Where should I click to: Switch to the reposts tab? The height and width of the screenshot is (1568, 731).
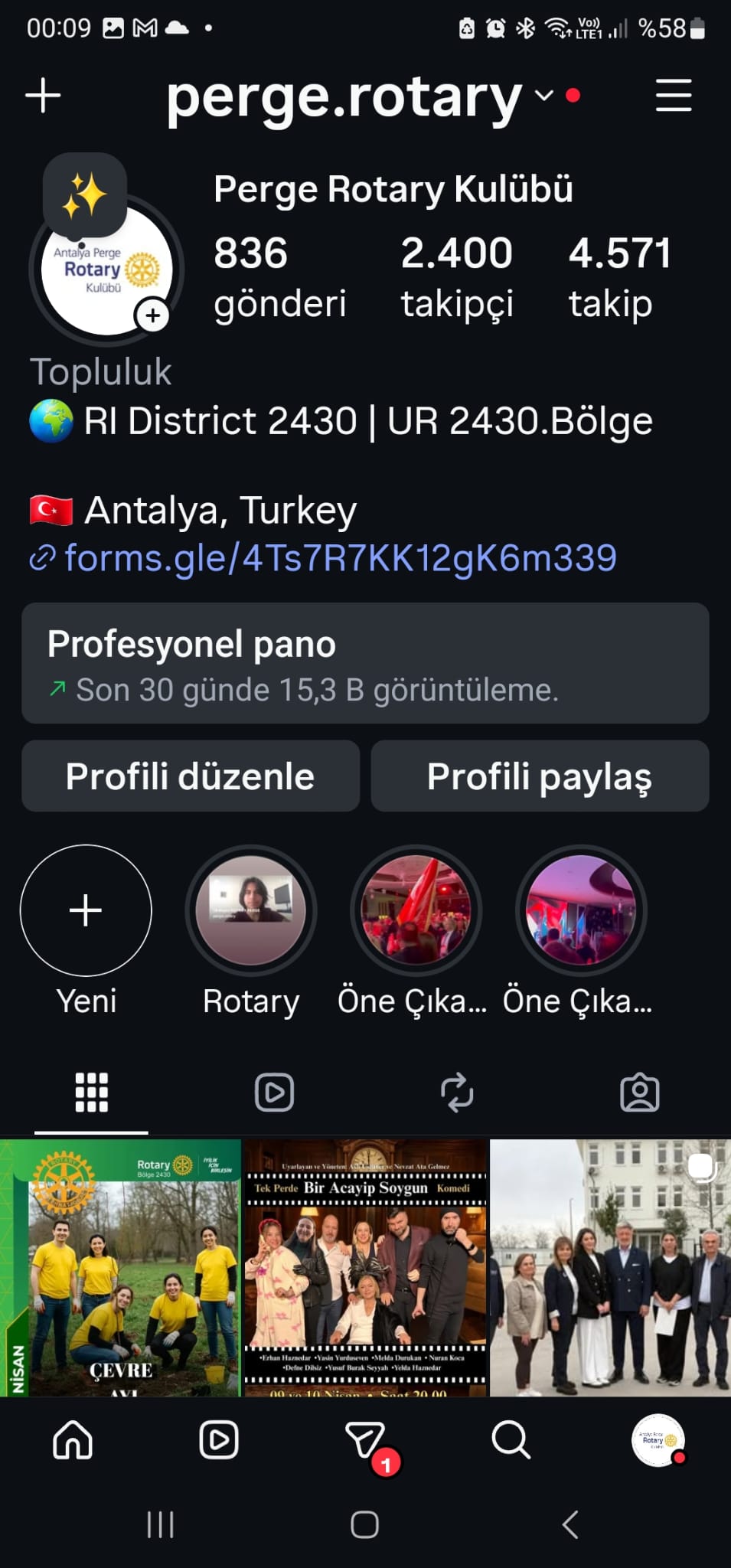tap(457, 1093)
